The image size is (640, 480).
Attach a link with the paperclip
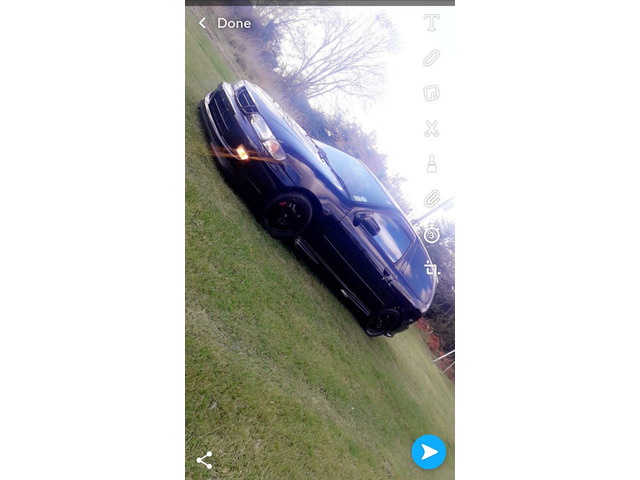(x=431, y=199)
